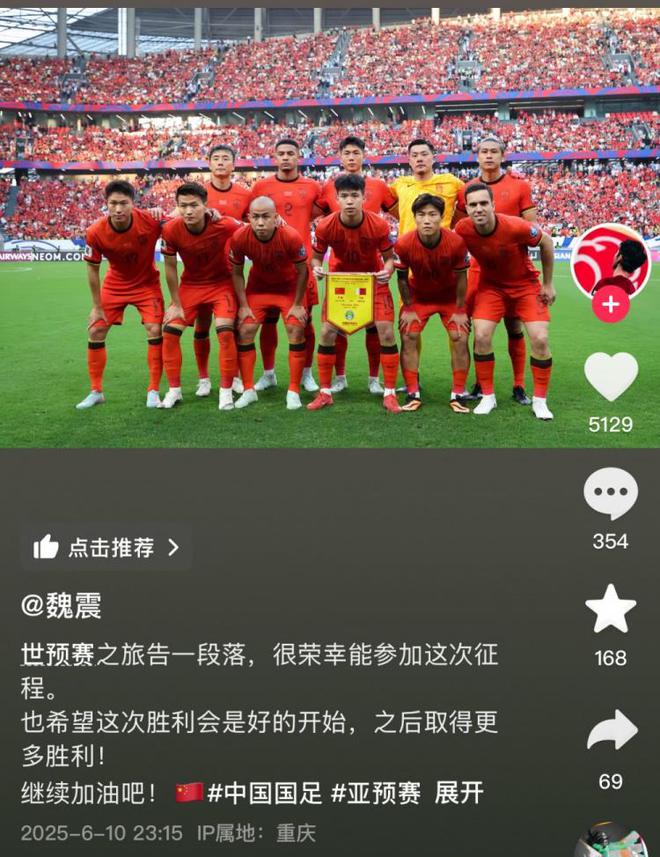Viewport: 660px width, 857px height.
Task: Open the 世预赛 keyword link
Action: (x=58, y=655)
